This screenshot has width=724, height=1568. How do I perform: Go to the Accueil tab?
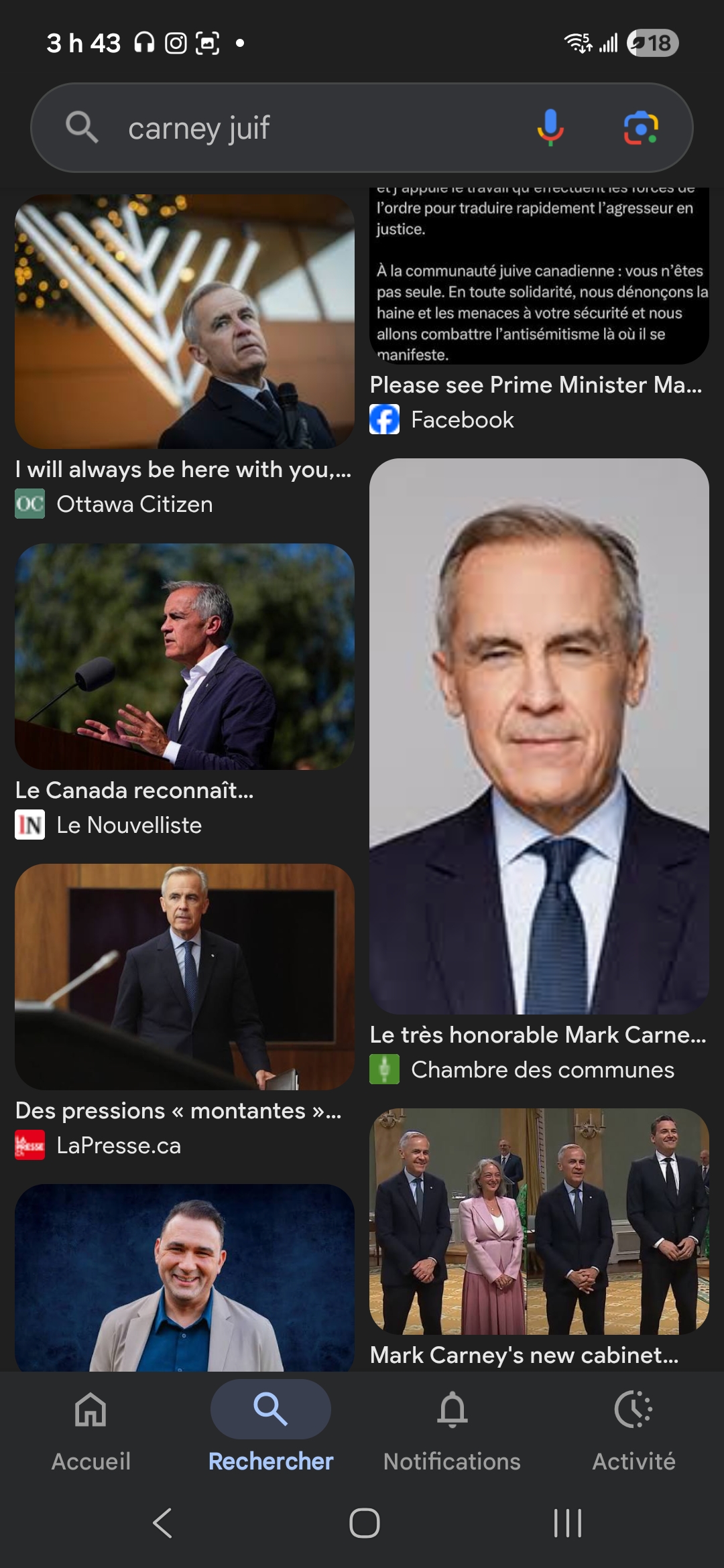91,1429
